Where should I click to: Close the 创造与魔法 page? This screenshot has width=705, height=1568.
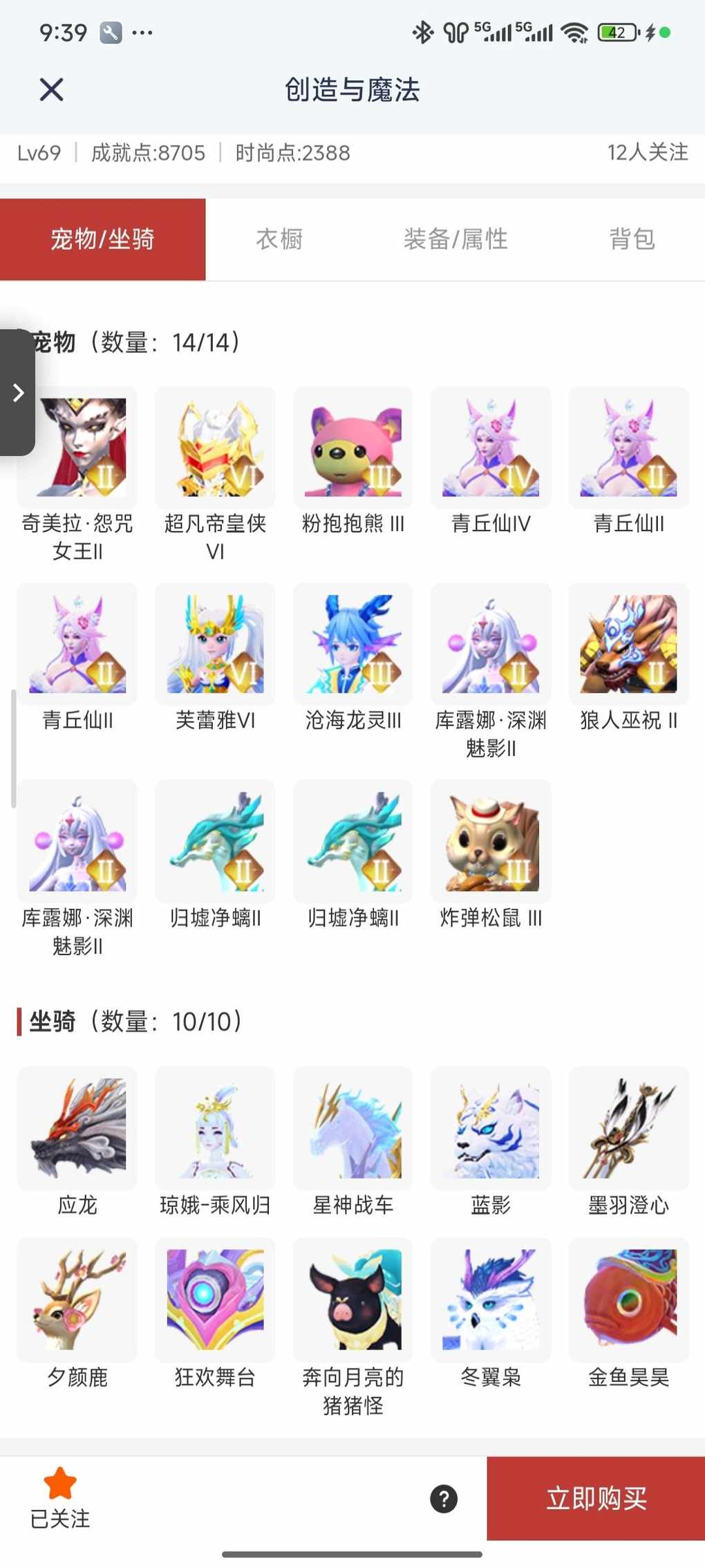51,90
